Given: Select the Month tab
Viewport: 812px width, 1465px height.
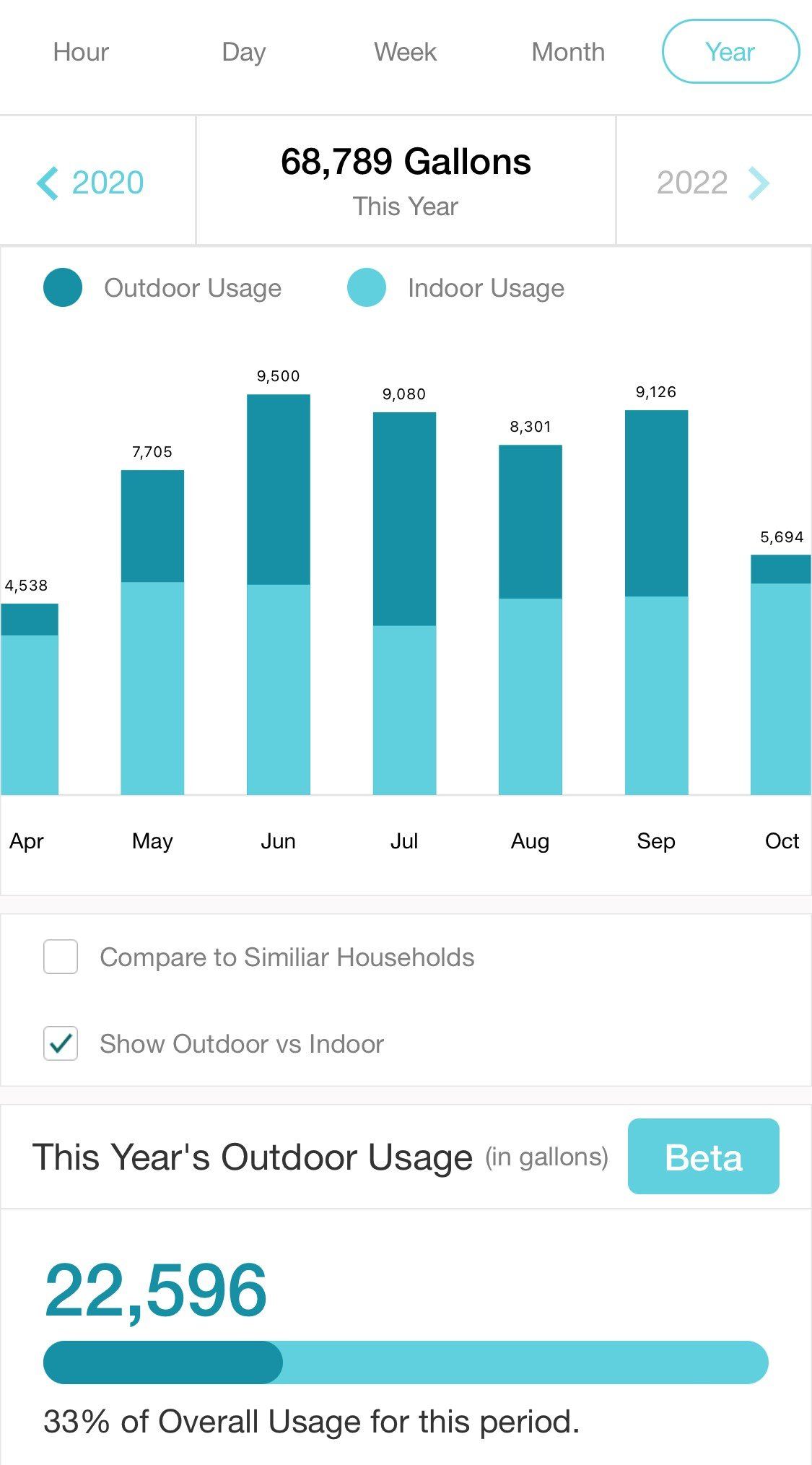Looking at the screenshot, I should [x=568, y=52].
